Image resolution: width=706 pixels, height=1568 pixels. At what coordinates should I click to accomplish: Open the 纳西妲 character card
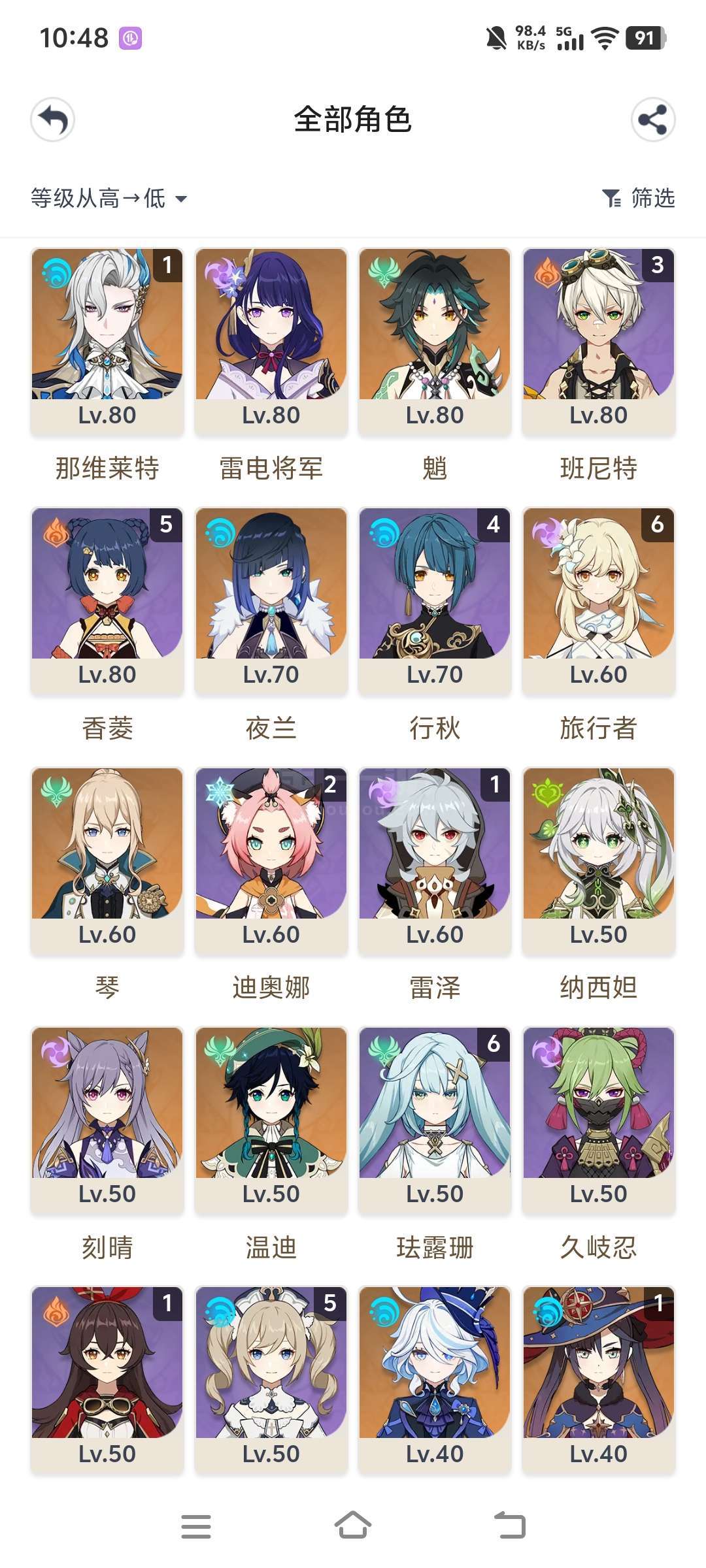(x=598, y=859)
